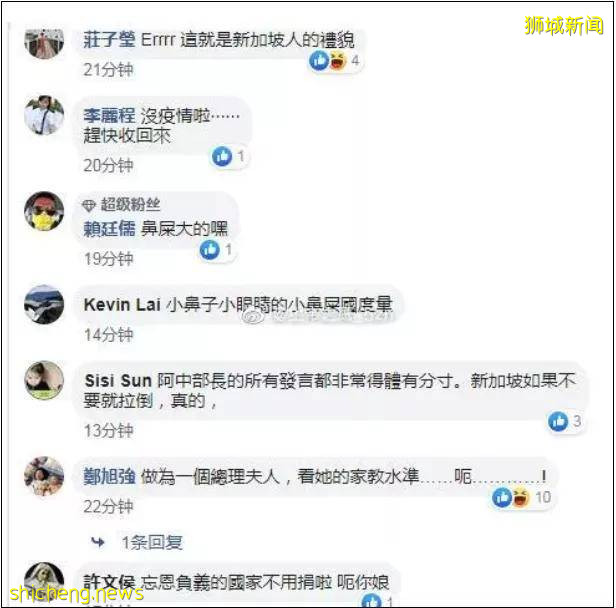Screen dimensions: 616x608
Task: View reactions on 莊子瑩's comment
Action: coord(334,61)
